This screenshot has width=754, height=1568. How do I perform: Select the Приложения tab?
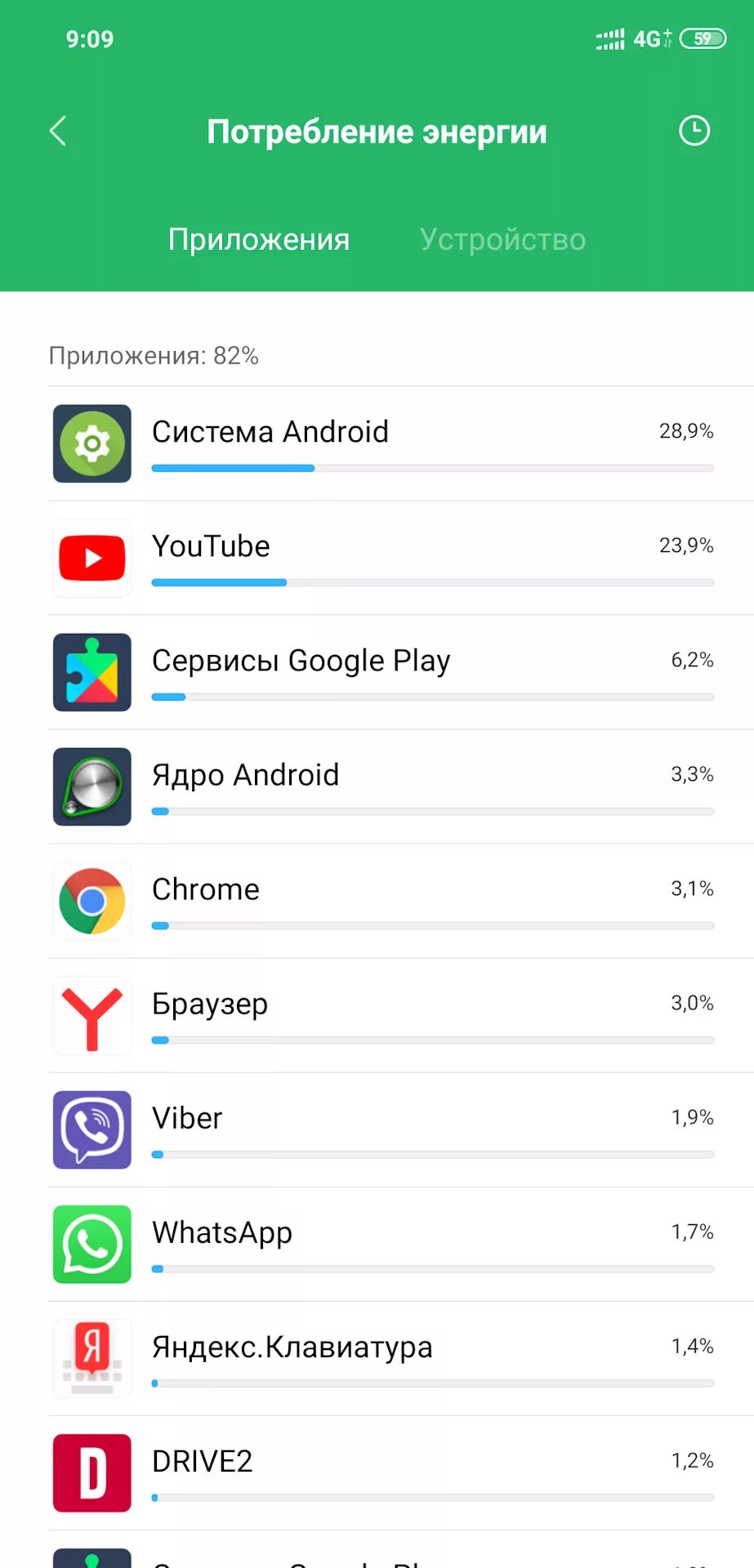tap(259, 239)
